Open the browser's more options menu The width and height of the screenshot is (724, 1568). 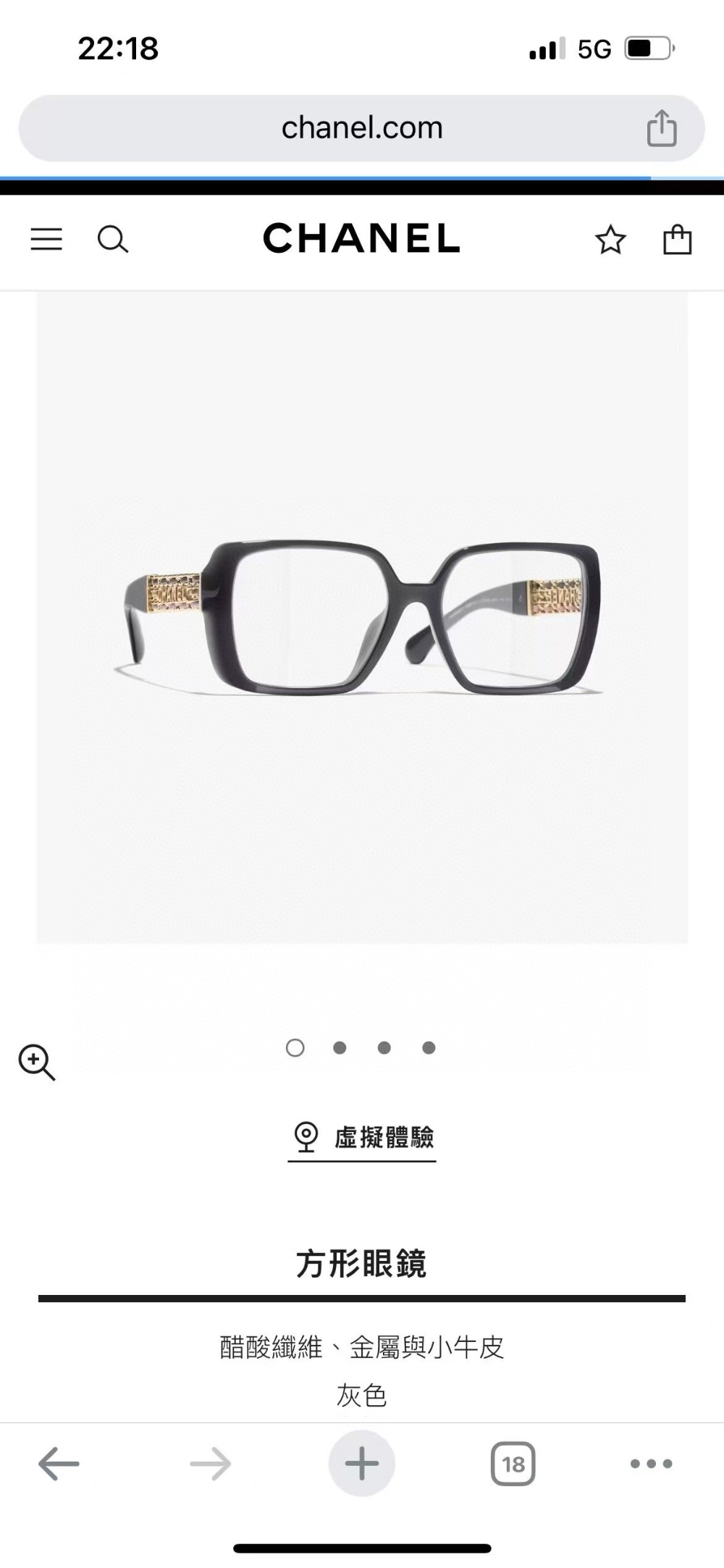click(651, 1464)
